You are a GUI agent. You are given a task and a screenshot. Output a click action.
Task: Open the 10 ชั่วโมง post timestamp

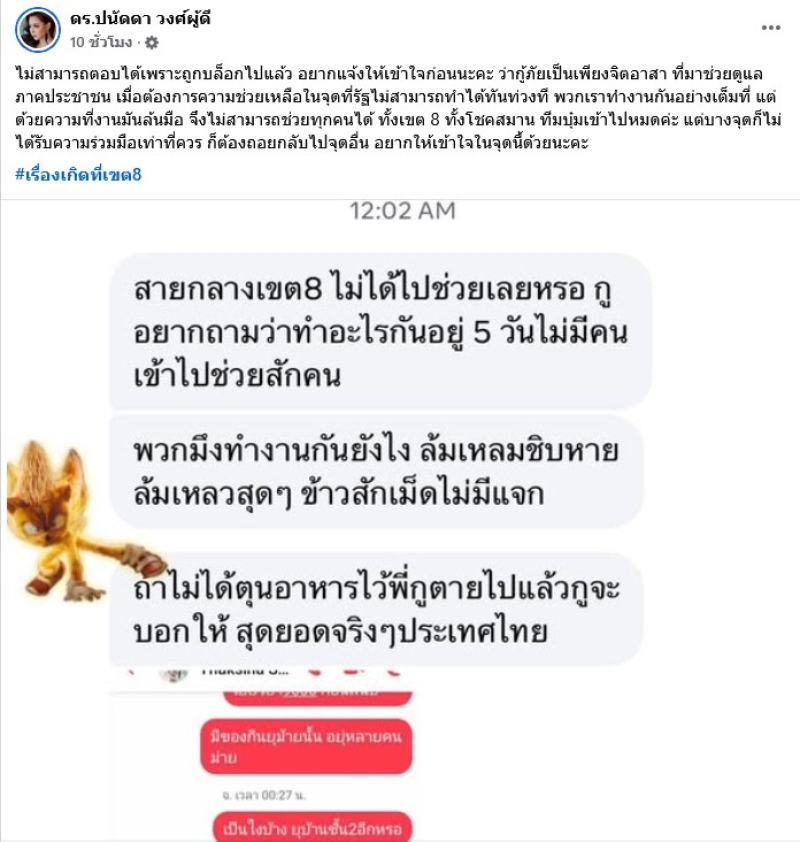click(101, 42)
